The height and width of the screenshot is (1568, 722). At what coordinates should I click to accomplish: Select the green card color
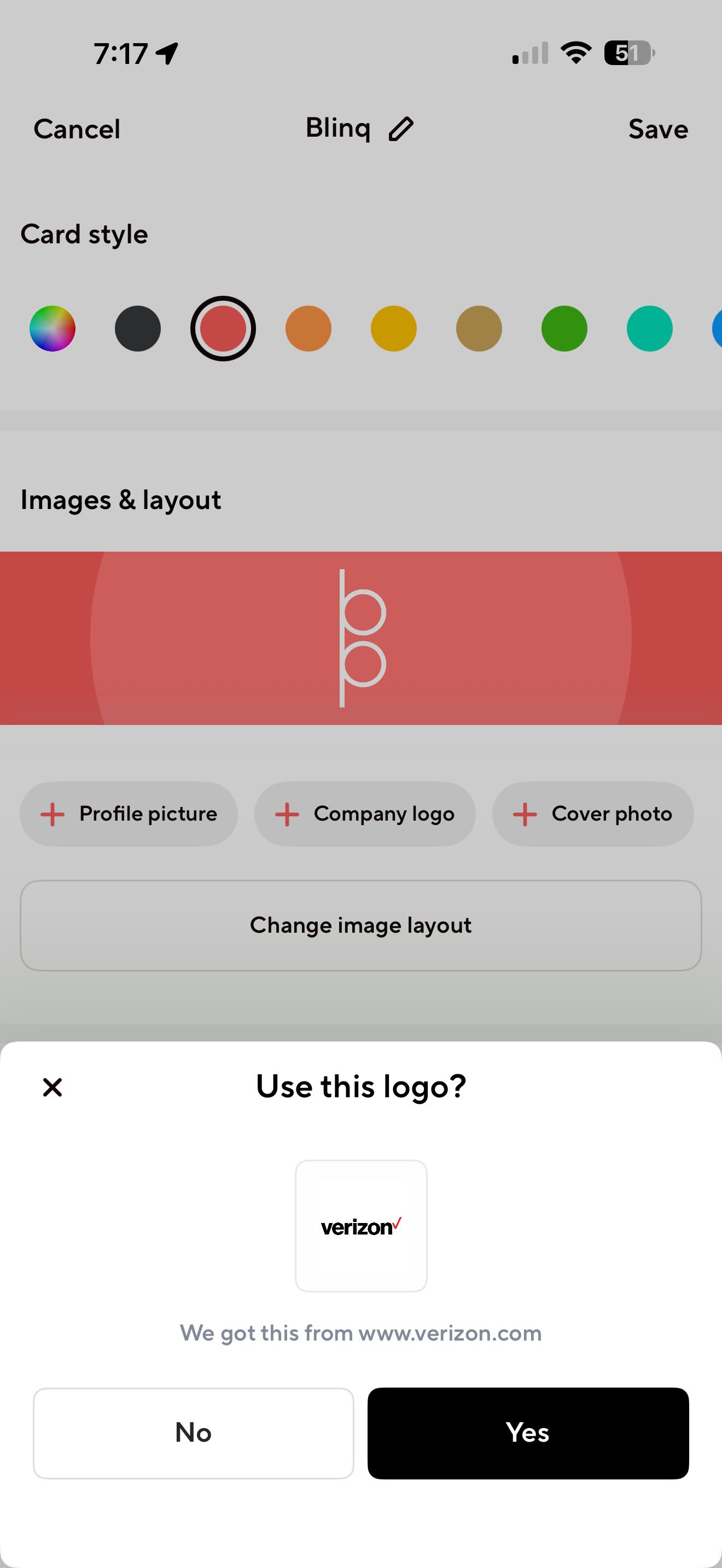pos(564,329)
